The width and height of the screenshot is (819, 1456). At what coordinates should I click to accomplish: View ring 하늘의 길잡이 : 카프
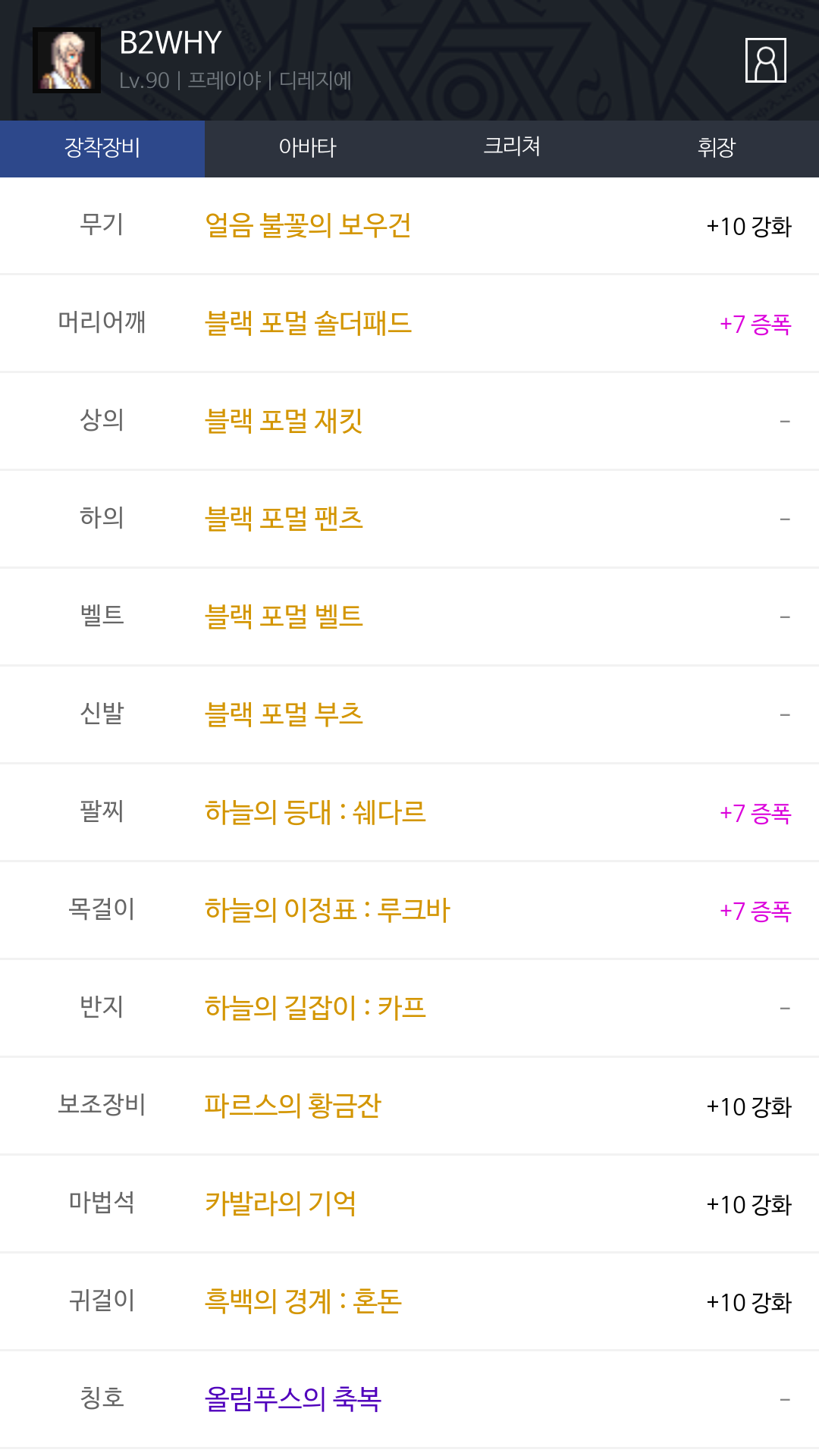(315, 1008)
